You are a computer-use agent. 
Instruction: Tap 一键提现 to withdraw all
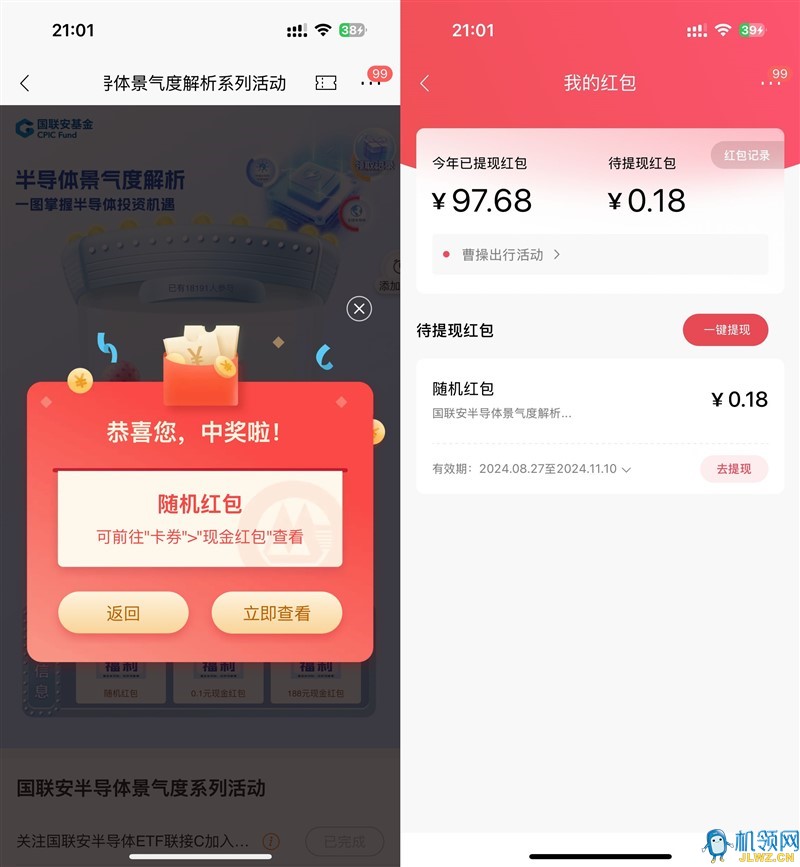click(x=725, y=329)
